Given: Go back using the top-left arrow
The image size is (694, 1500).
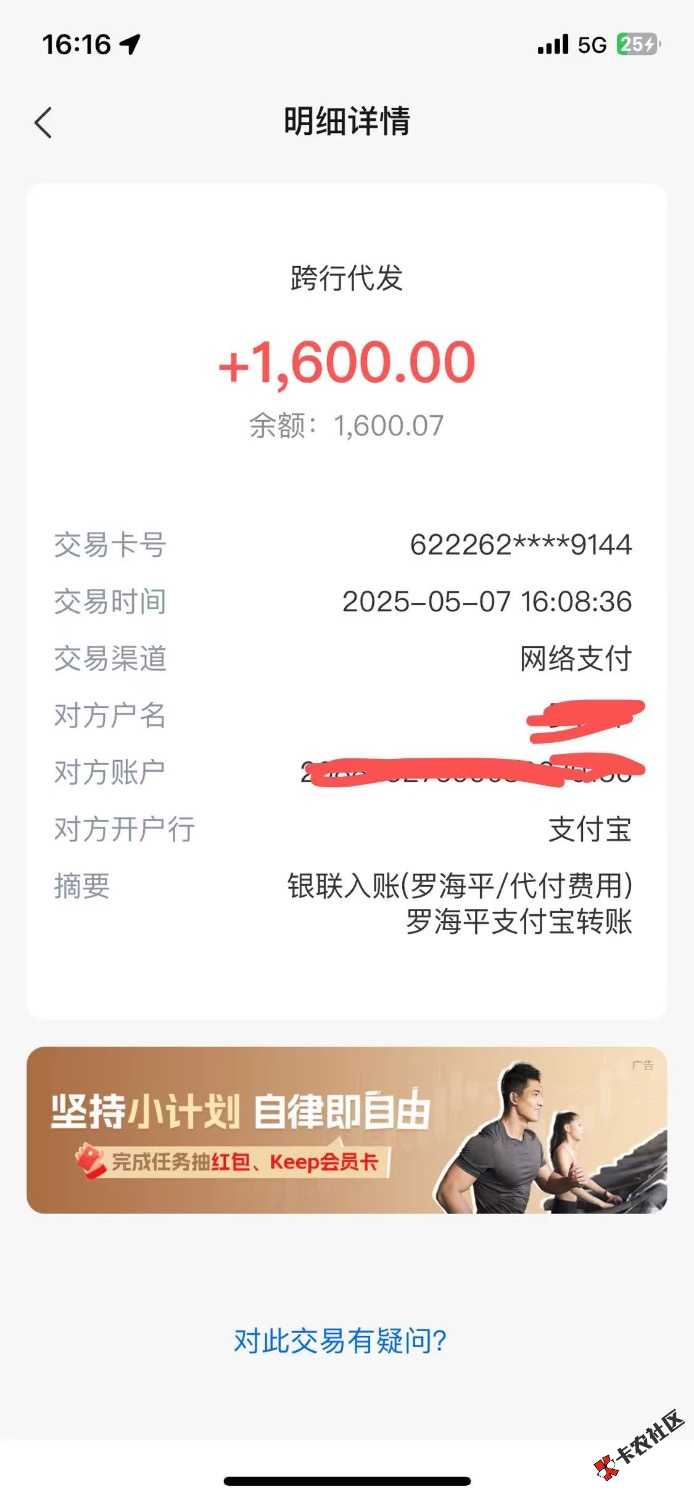Looking at the screenshot, I should (43, 123).
